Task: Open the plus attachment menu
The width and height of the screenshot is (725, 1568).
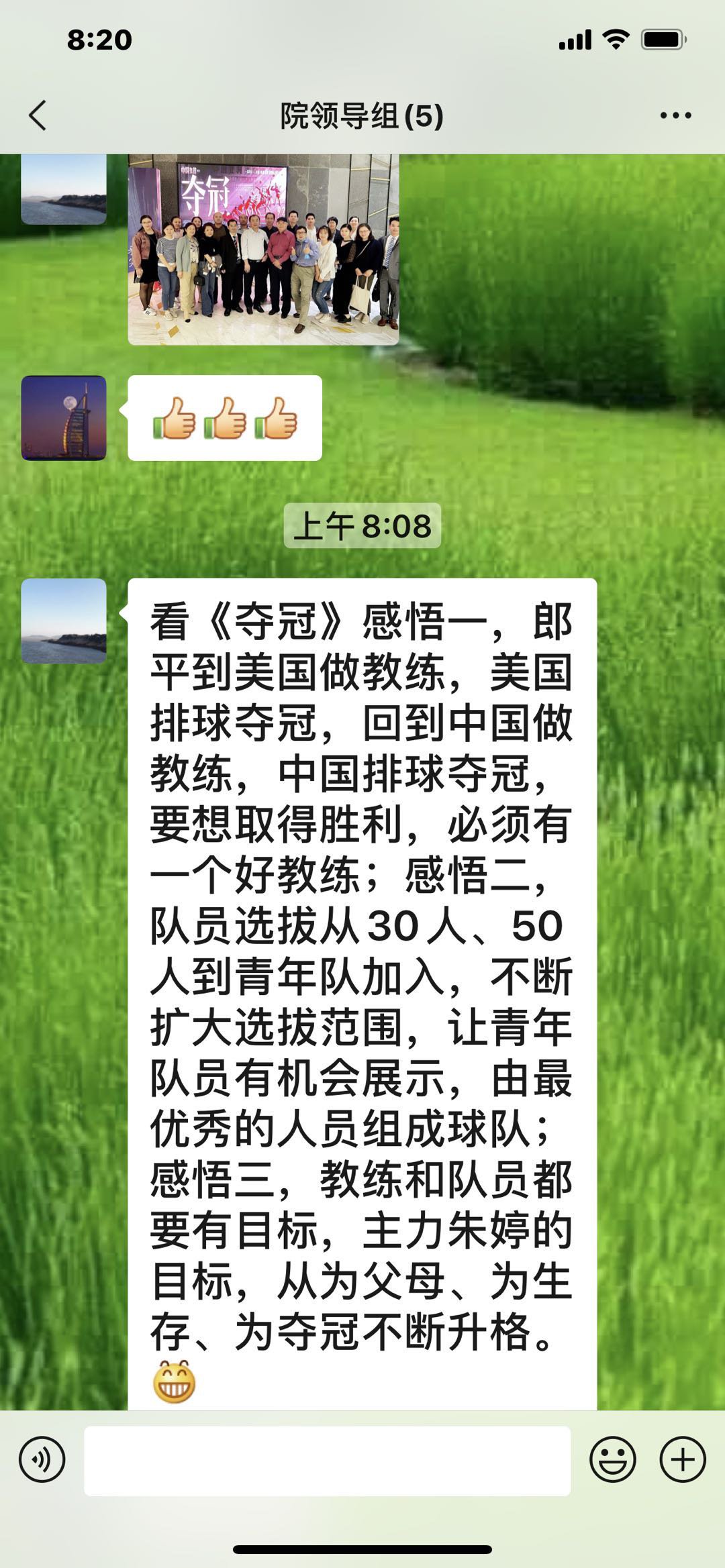Action: pos(683,1459)
